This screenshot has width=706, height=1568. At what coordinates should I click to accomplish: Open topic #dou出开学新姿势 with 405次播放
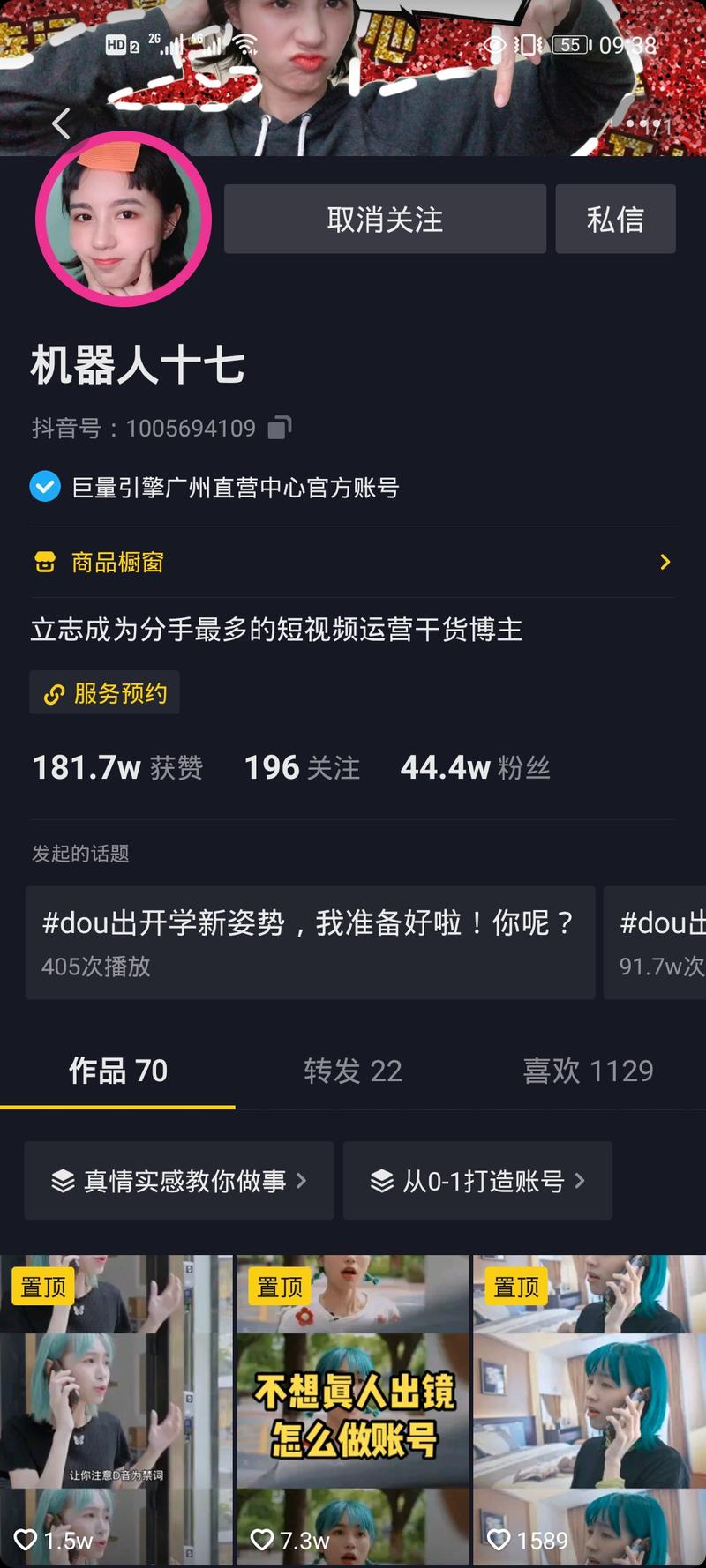pyautogui.click(x=310, y=943)
